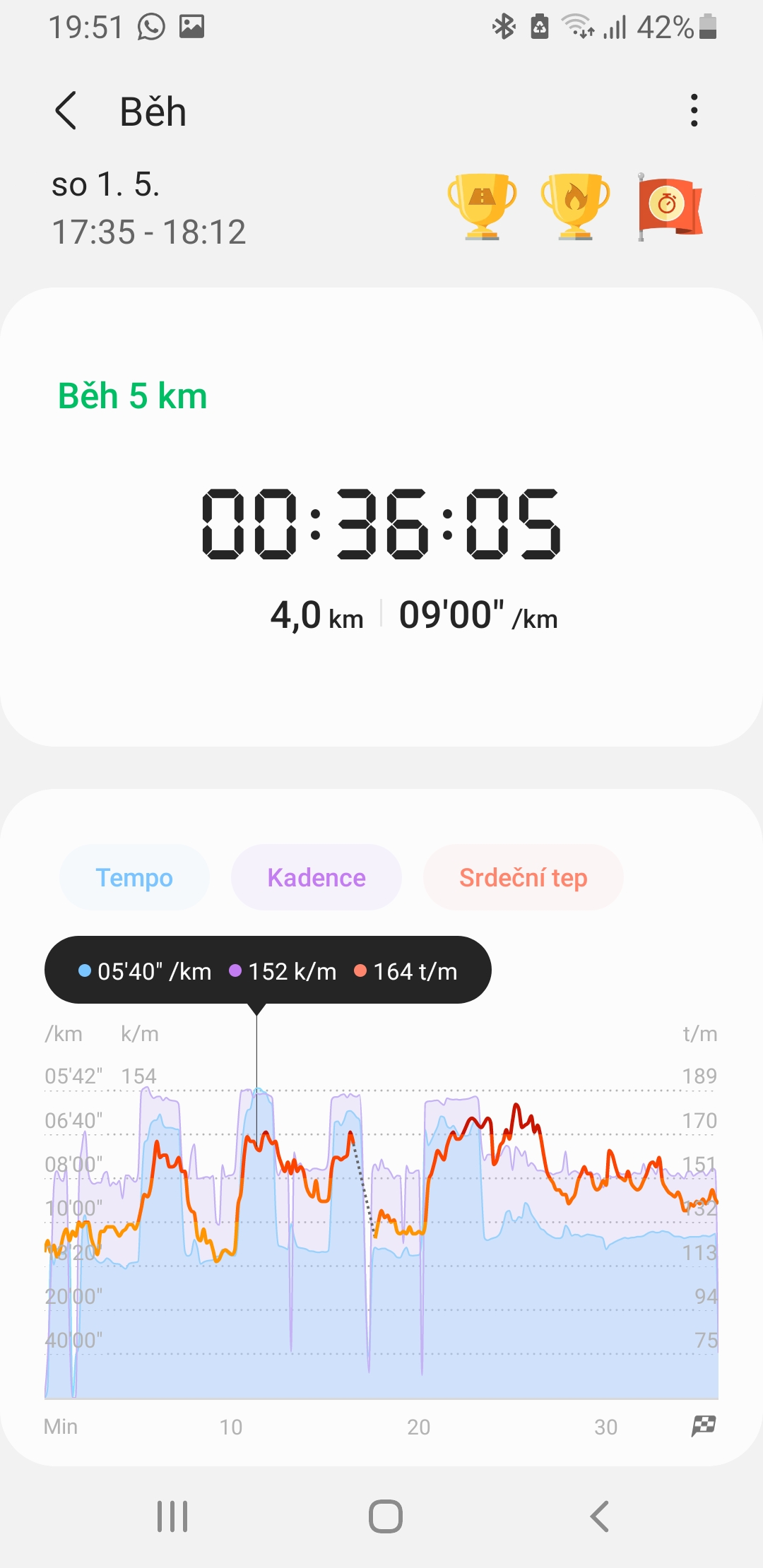This screenshot has height=1568, width=763.
Task: Open the flame trophy badge
Action: (575, 206)
